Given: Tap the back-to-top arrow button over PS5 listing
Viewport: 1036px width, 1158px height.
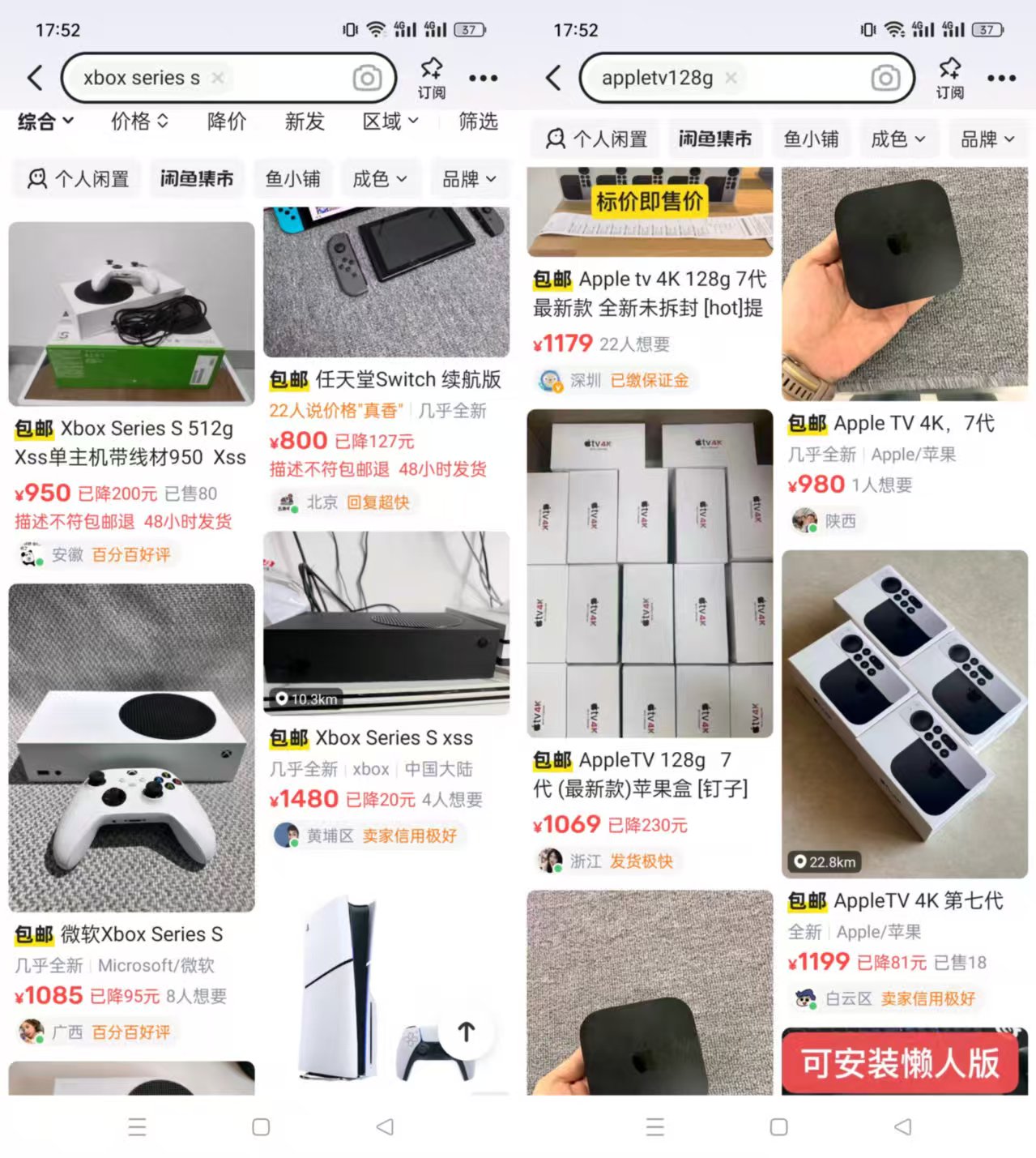Looking at the screenshot, I should tap(466, 1032).
